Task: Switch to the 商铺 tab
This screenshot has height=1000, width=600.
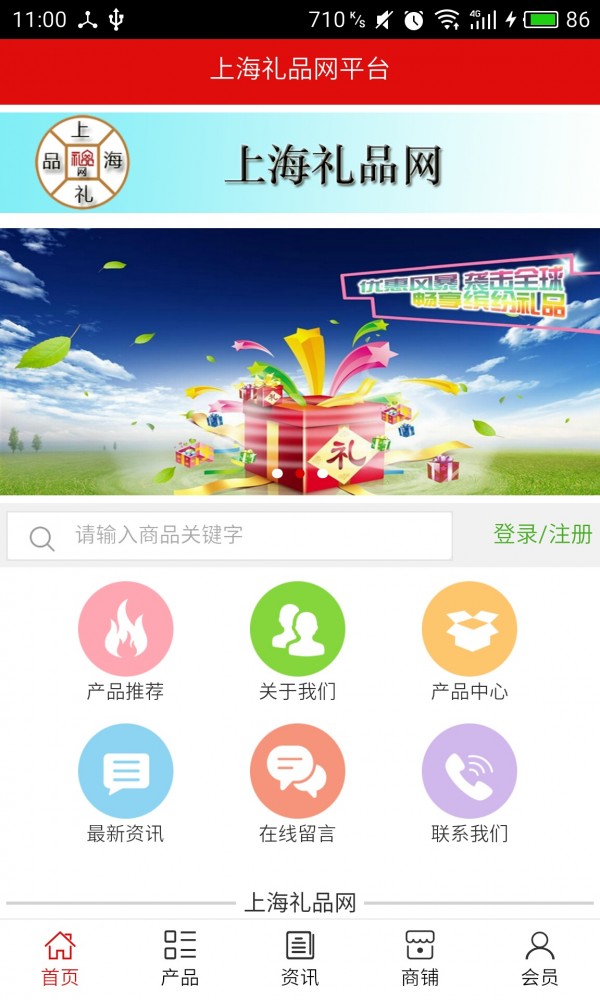Action: pyautogui.click(x=420, y=958)
